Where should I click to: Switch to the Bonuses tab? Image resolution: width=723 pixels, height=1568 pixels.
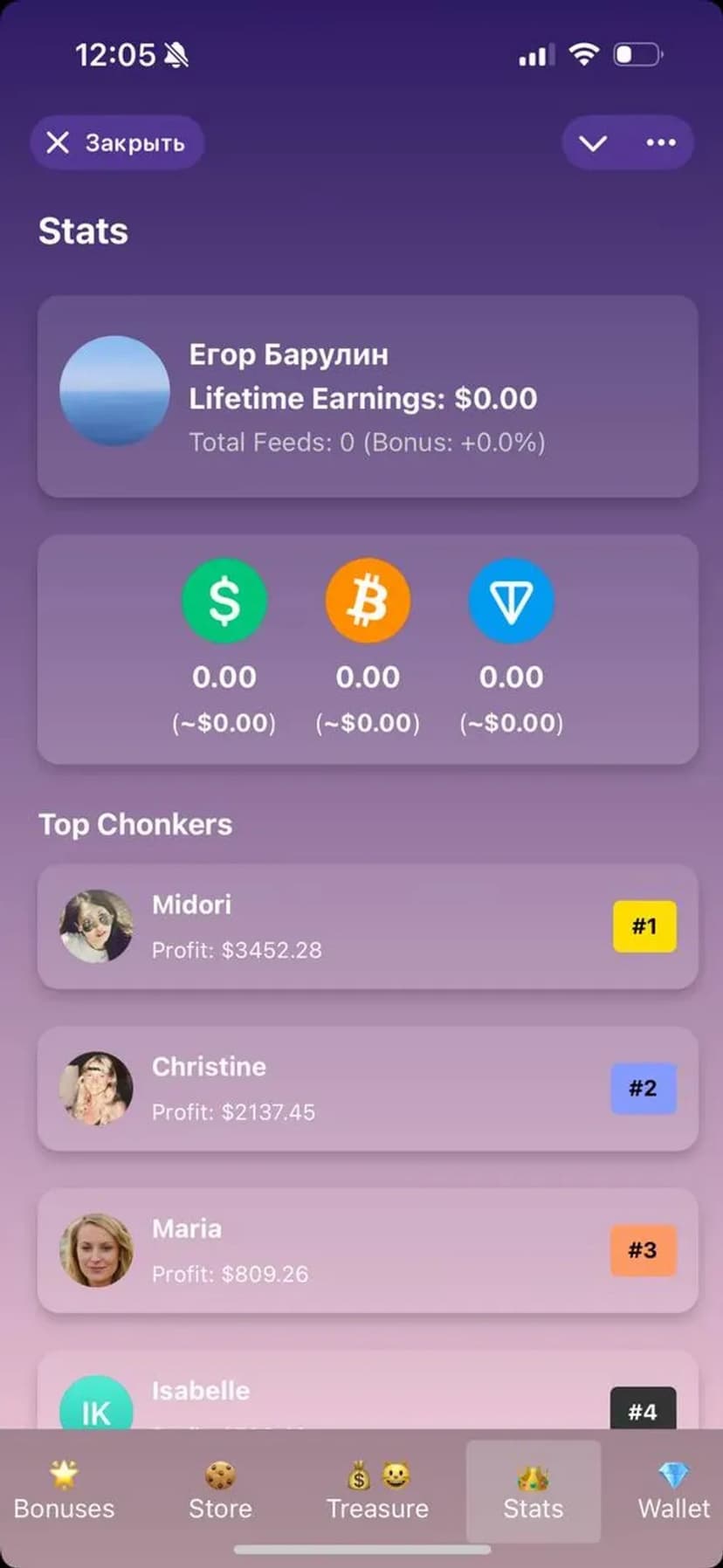click(64, 1491)
